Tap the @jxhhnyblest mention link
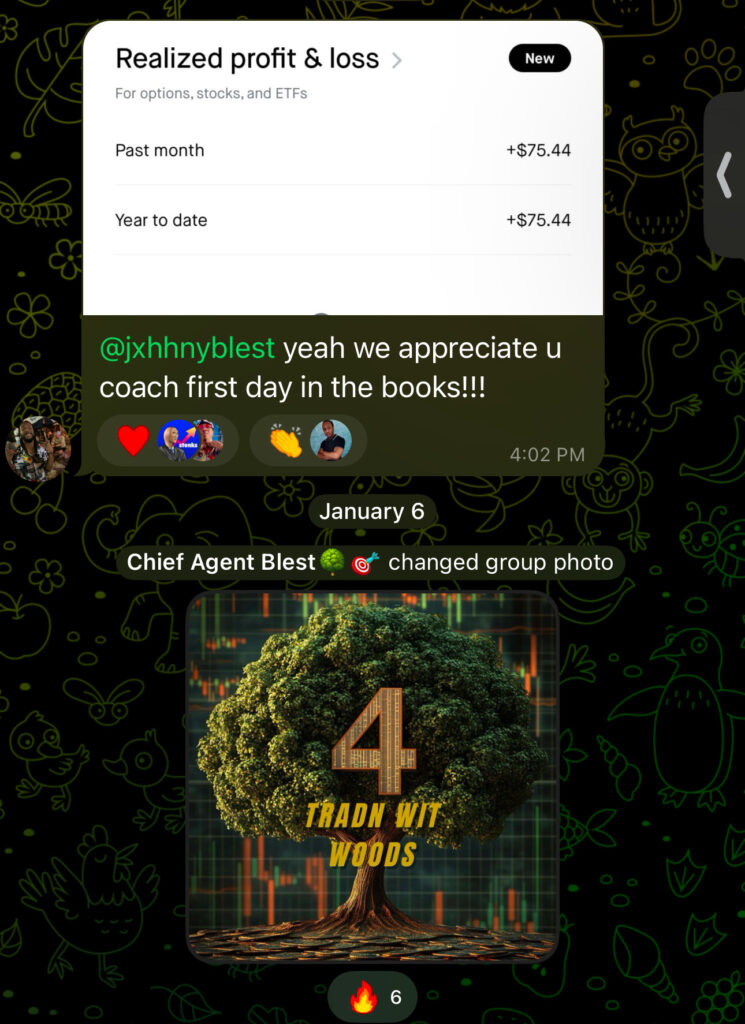Screen dimensions: 745x1024 pos(187,348)
